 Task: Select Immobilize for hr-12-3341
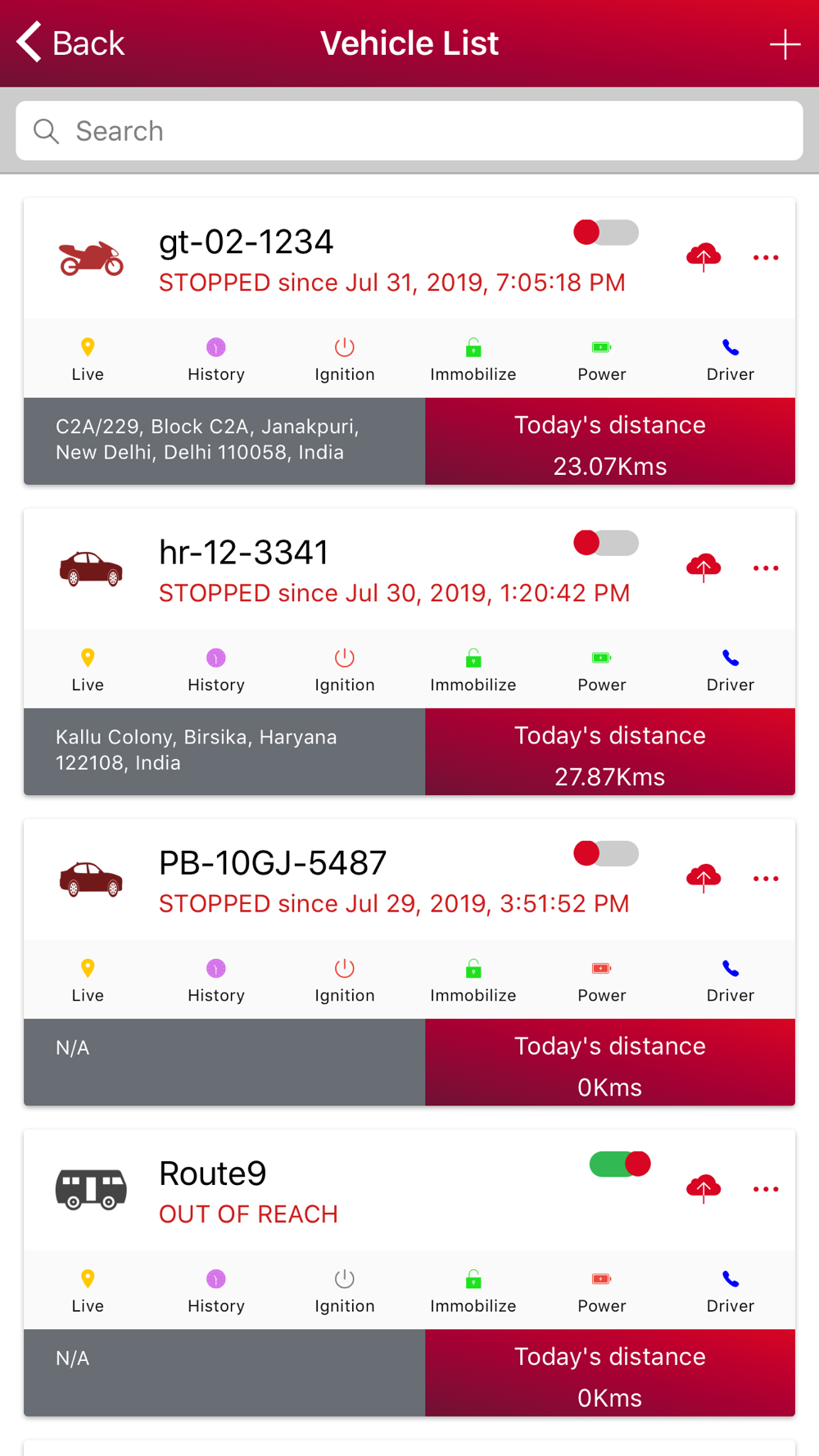coord(473,670)
